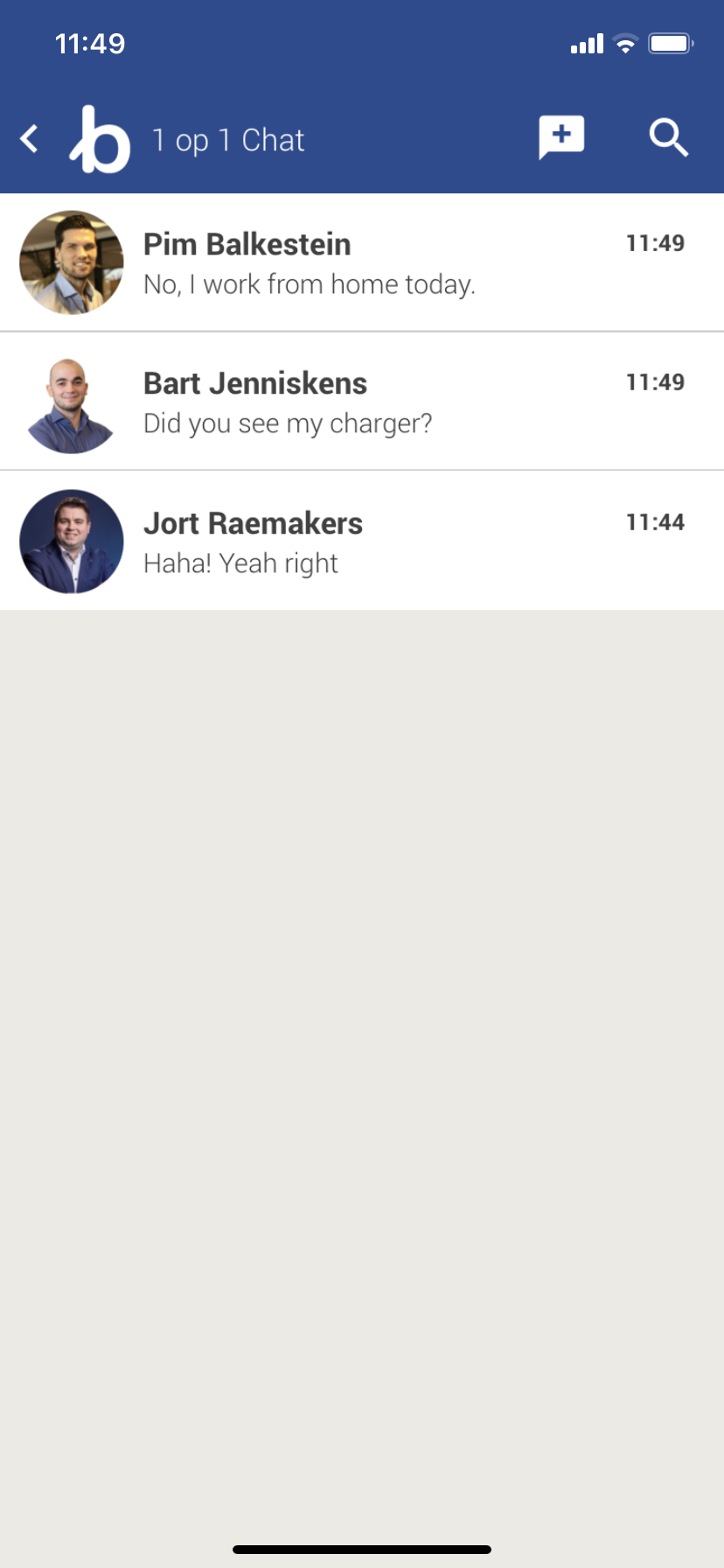
Task: Tap the 11:44 timestamp on Jort's chat
Action: 655,521
